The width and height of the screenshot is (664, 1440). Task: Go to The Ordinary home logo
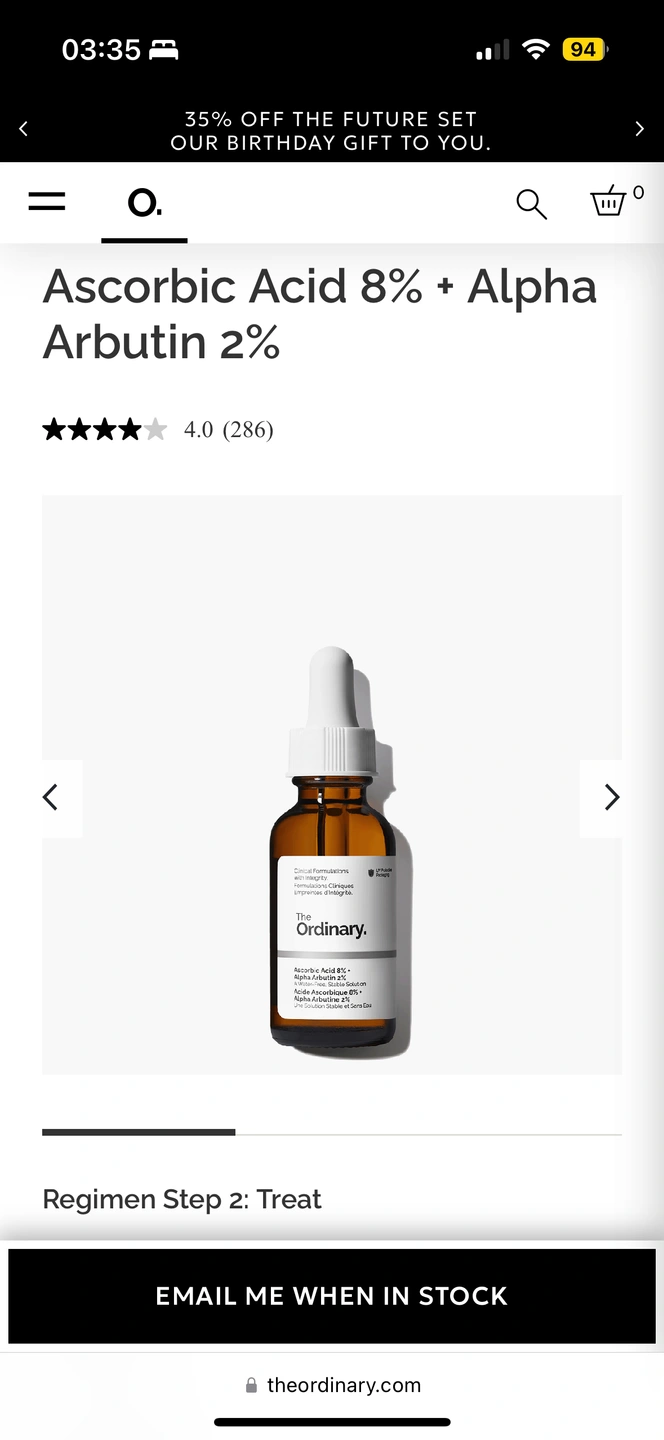(144, 203)
